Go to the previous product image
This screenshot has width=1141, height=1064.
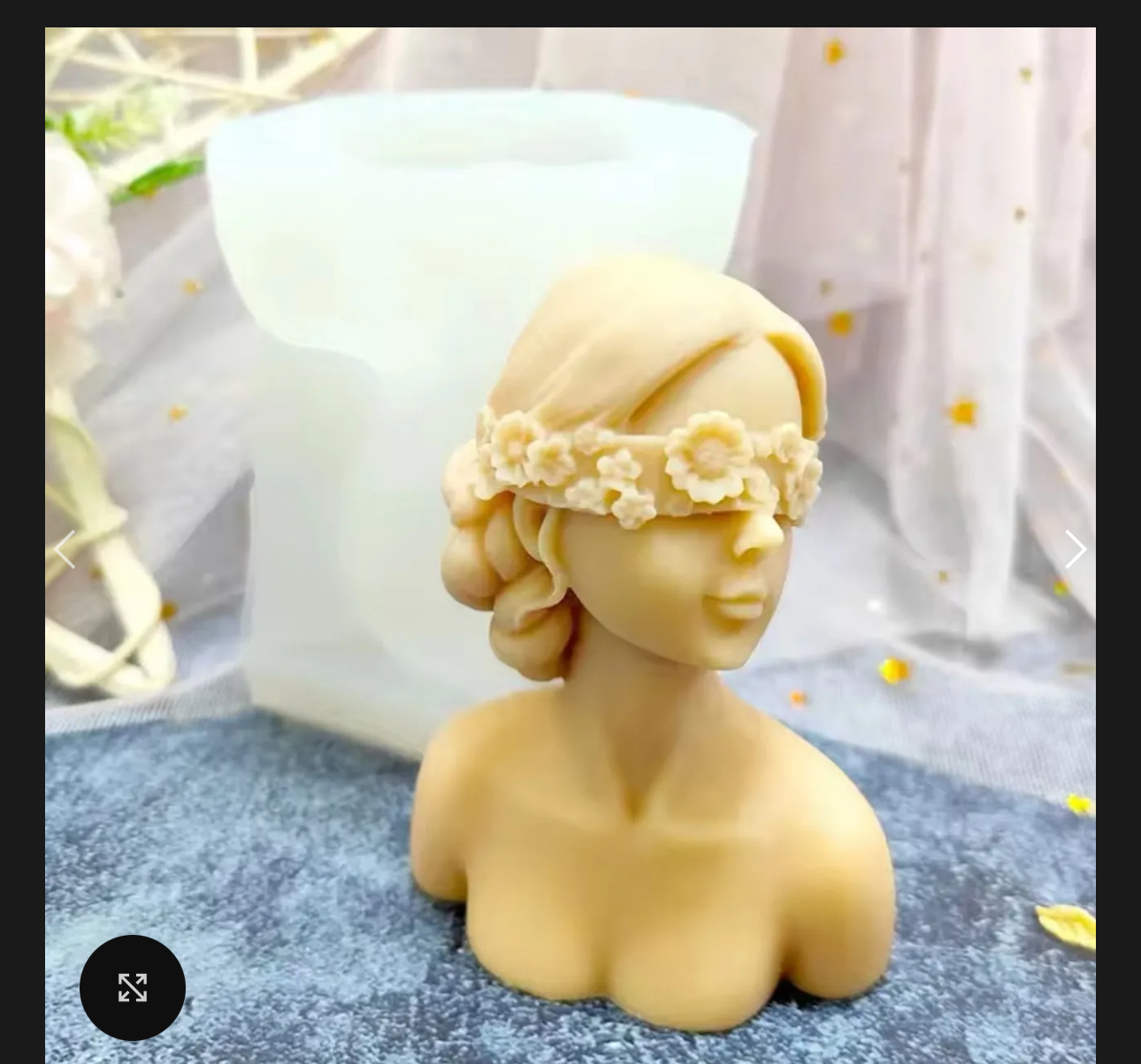[65, 549]
